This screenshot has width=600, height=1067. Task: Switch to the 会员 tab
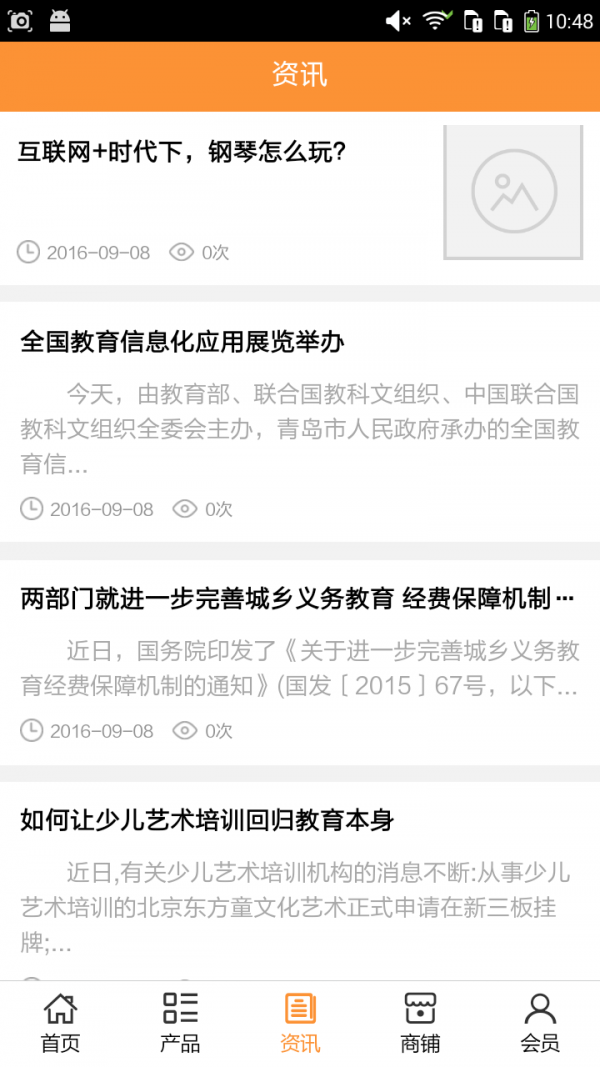point(540,1023)
